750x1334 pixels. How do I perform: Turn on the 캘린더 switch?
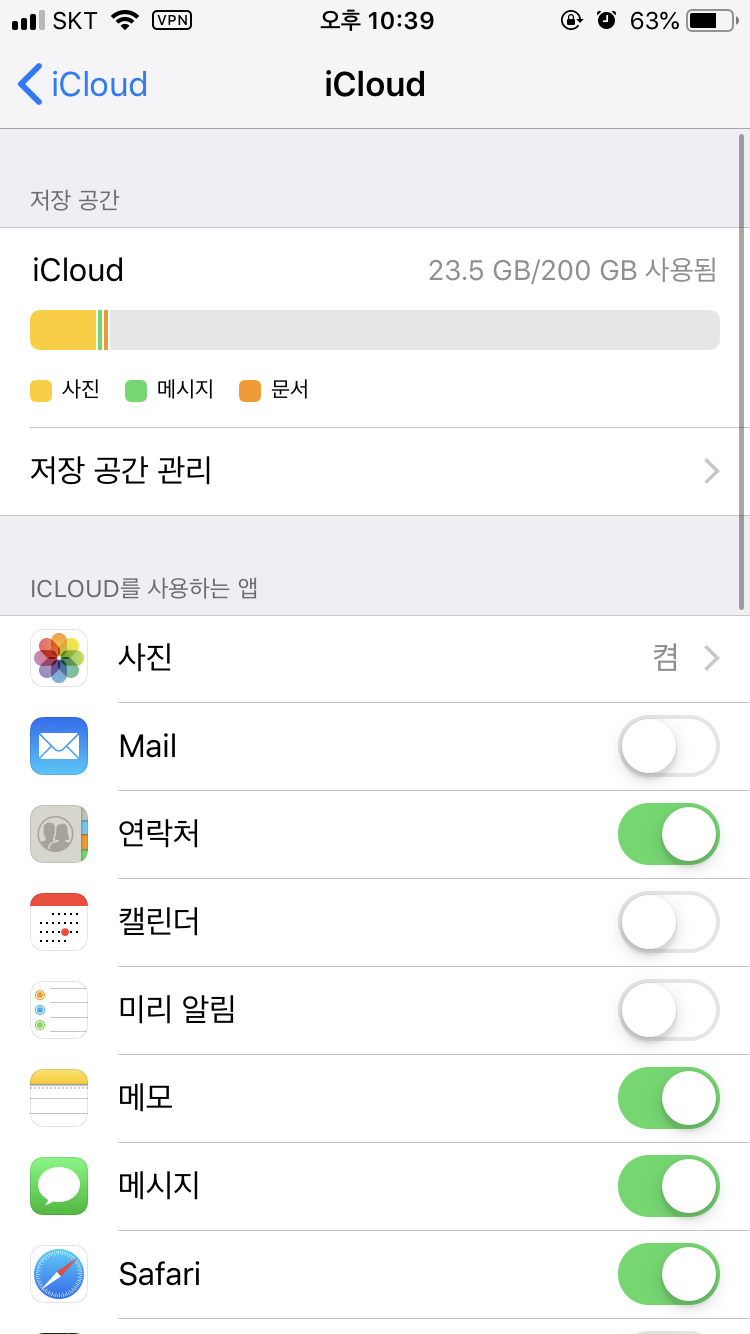click(x=668, y=922)
